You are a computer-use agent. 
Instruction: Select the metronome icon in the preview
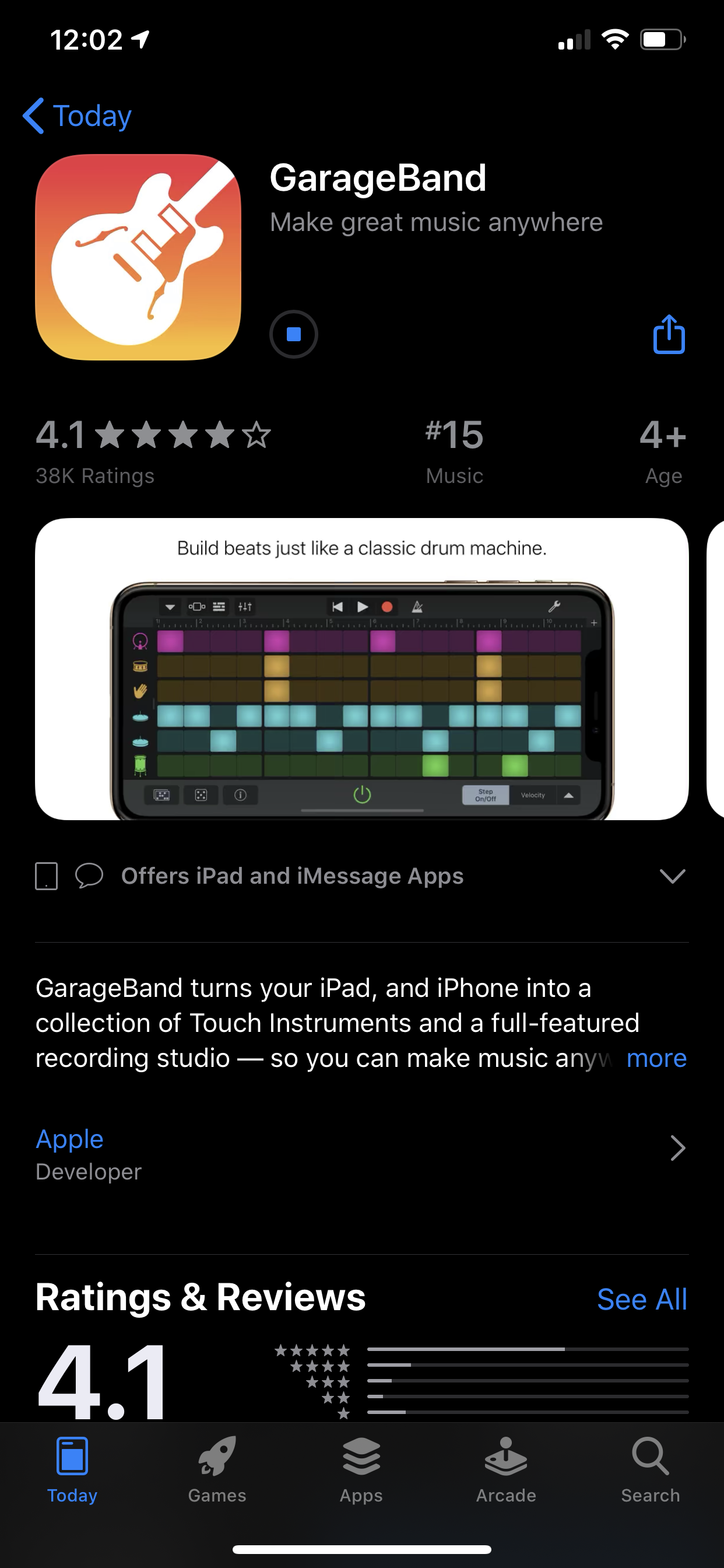tap(418, 607)
